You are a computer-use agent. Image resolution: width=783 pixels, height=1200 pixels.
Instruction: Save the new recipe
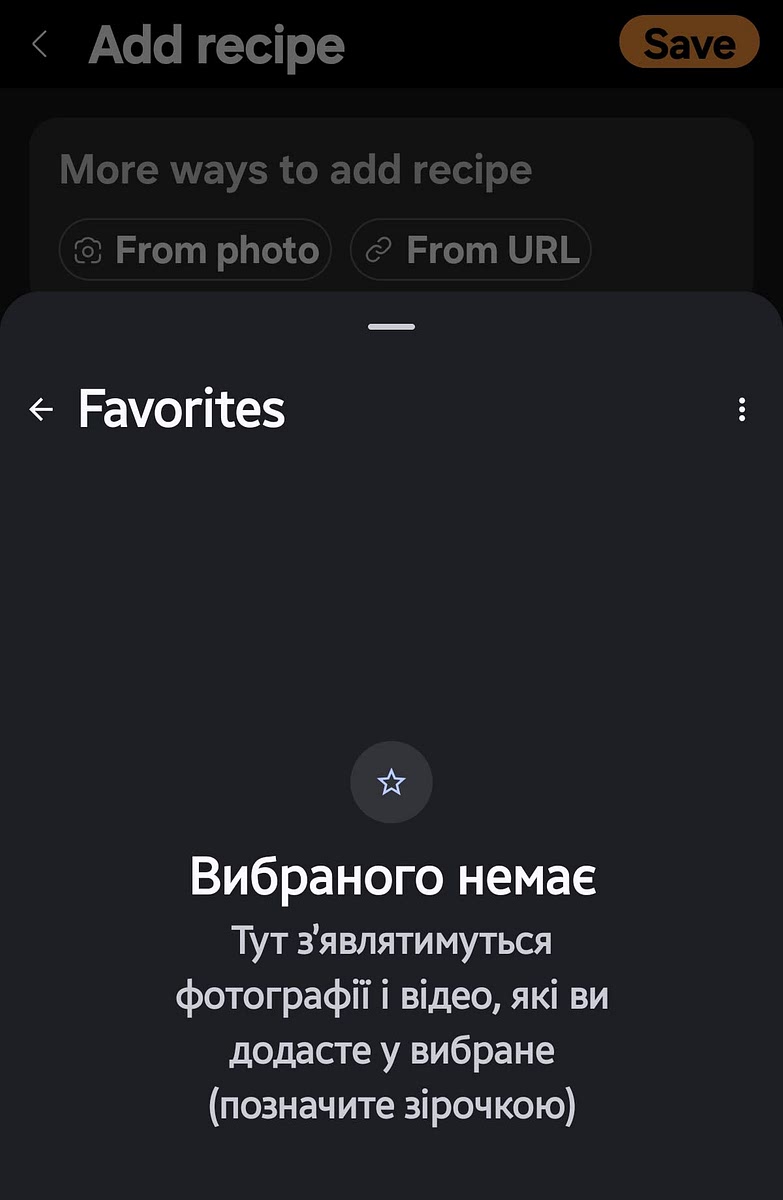coord(689,43)
